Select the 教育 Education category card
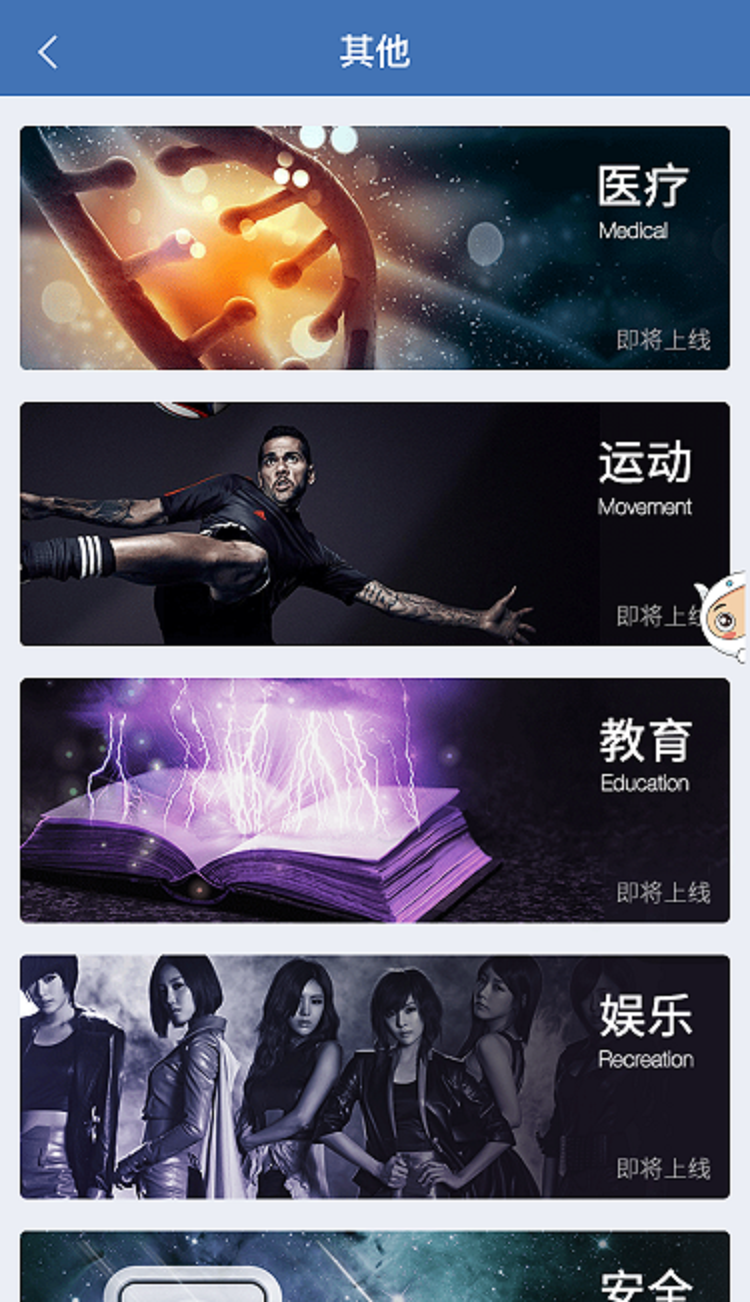750x1302 pixels. point(375,800)
